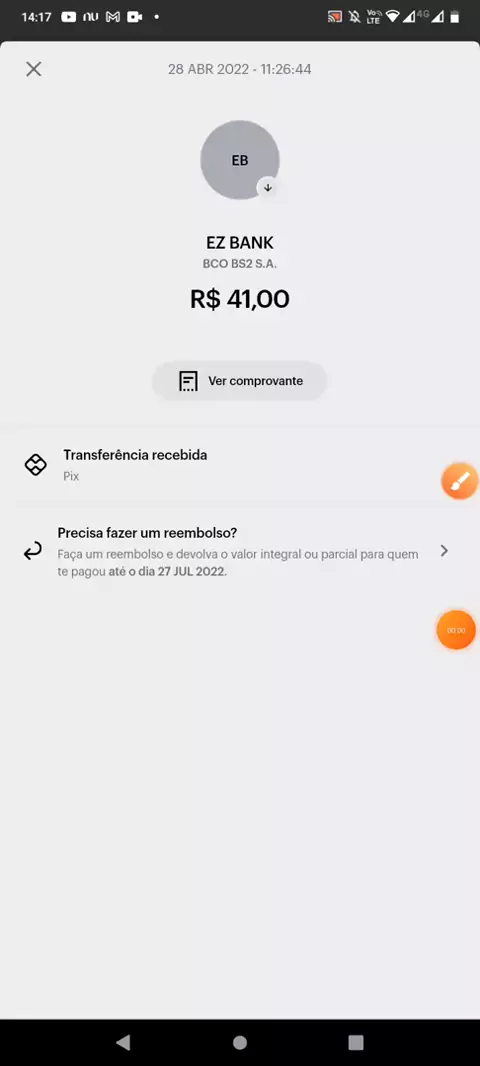
Task: Open the Precisa fazer um reembolso option
Action: pyautogui.click(x=240, y=551)
